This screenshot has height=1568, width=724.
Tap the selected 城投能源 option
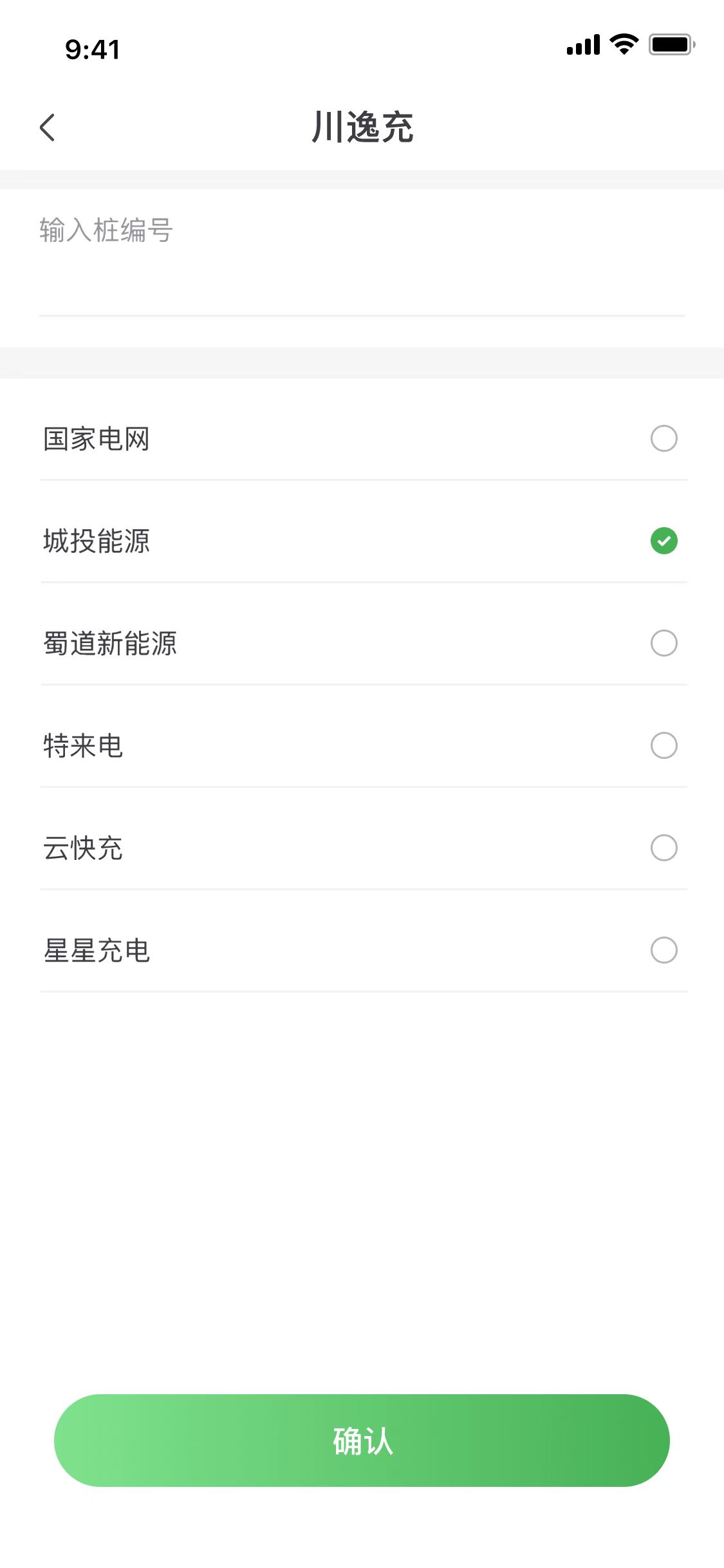[364, 541]
